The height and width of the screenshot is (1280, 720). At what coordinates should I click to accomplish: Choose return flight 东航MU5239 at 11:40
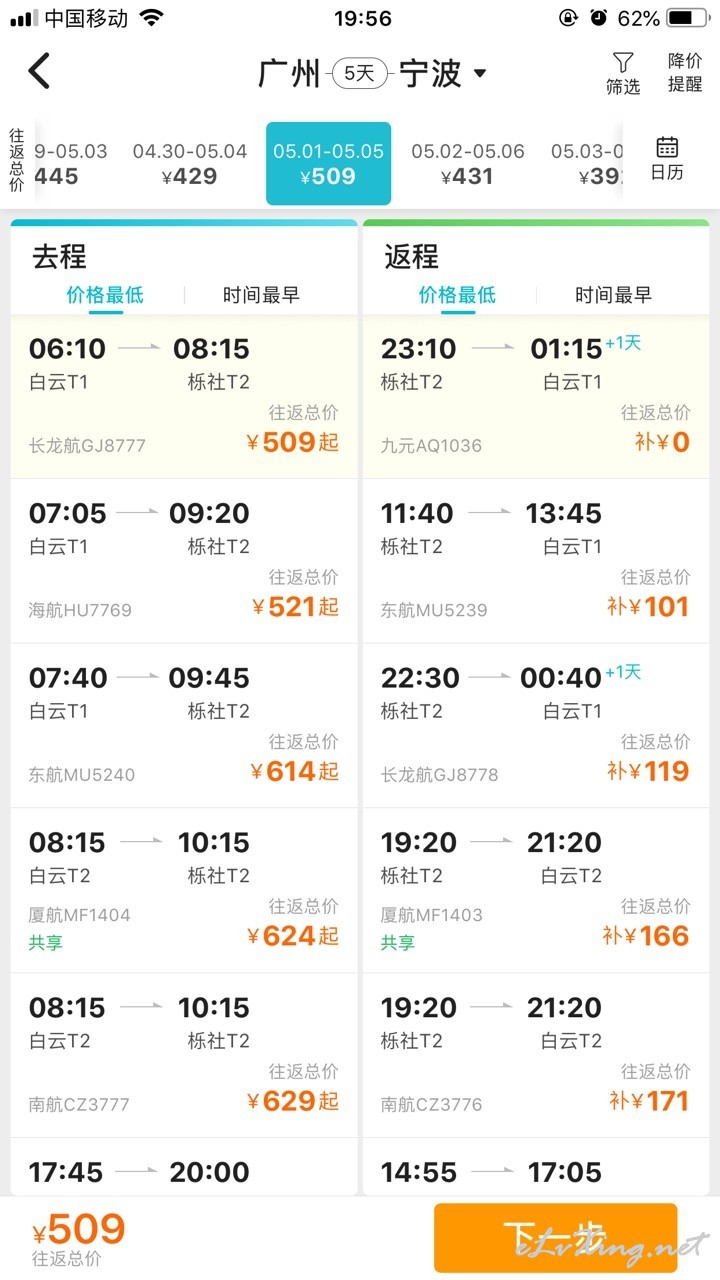[x=536, y=561]
